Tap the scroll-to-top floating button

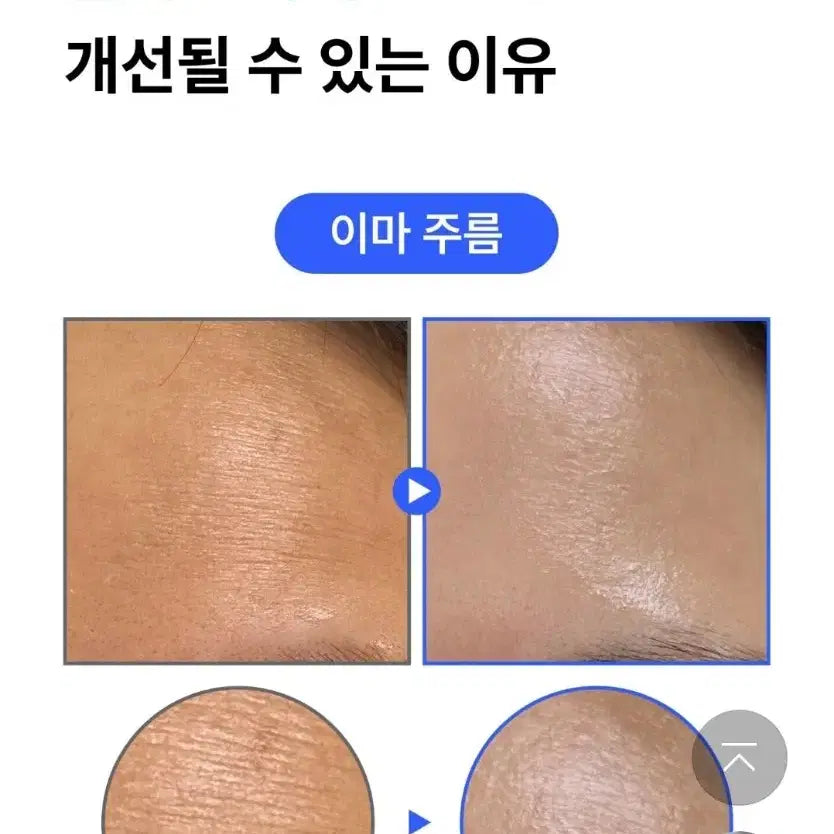coord(739,758)
